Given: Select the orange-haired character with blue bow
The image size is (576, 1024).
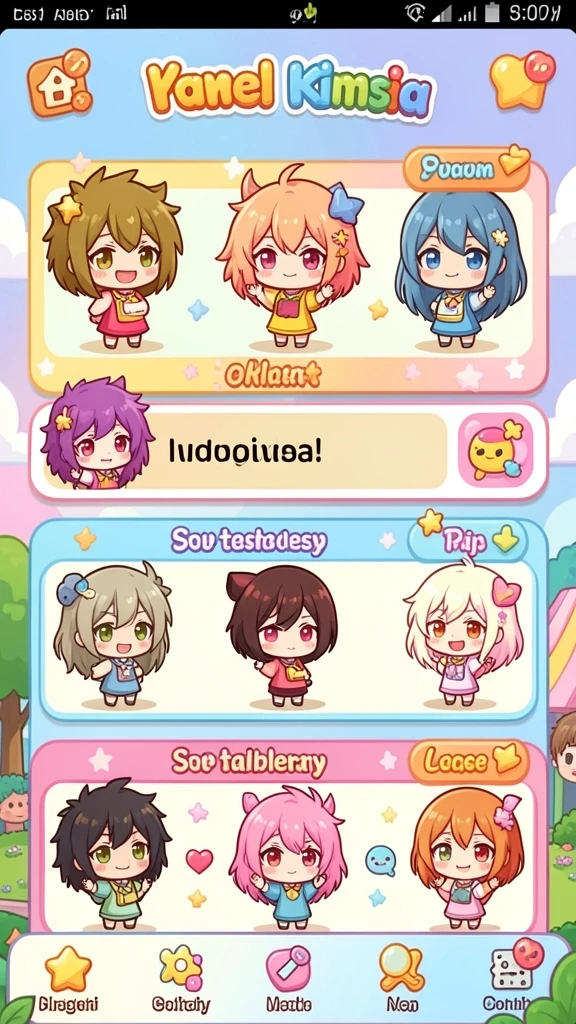Looking at the screenshot, I should point(293,257).
